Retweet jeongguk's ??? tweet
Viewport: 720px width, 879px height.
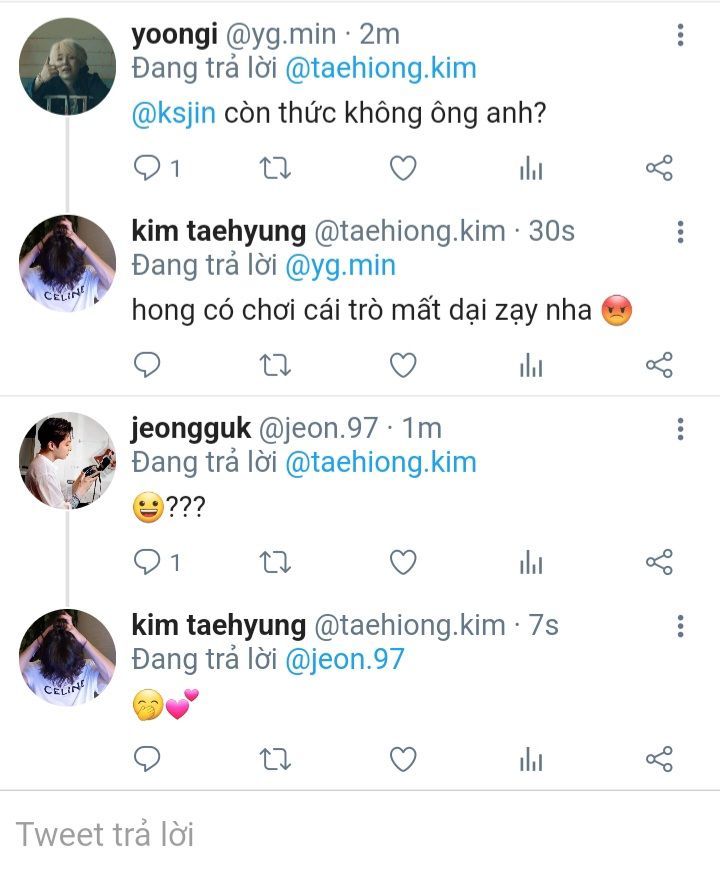click(275, 563)
